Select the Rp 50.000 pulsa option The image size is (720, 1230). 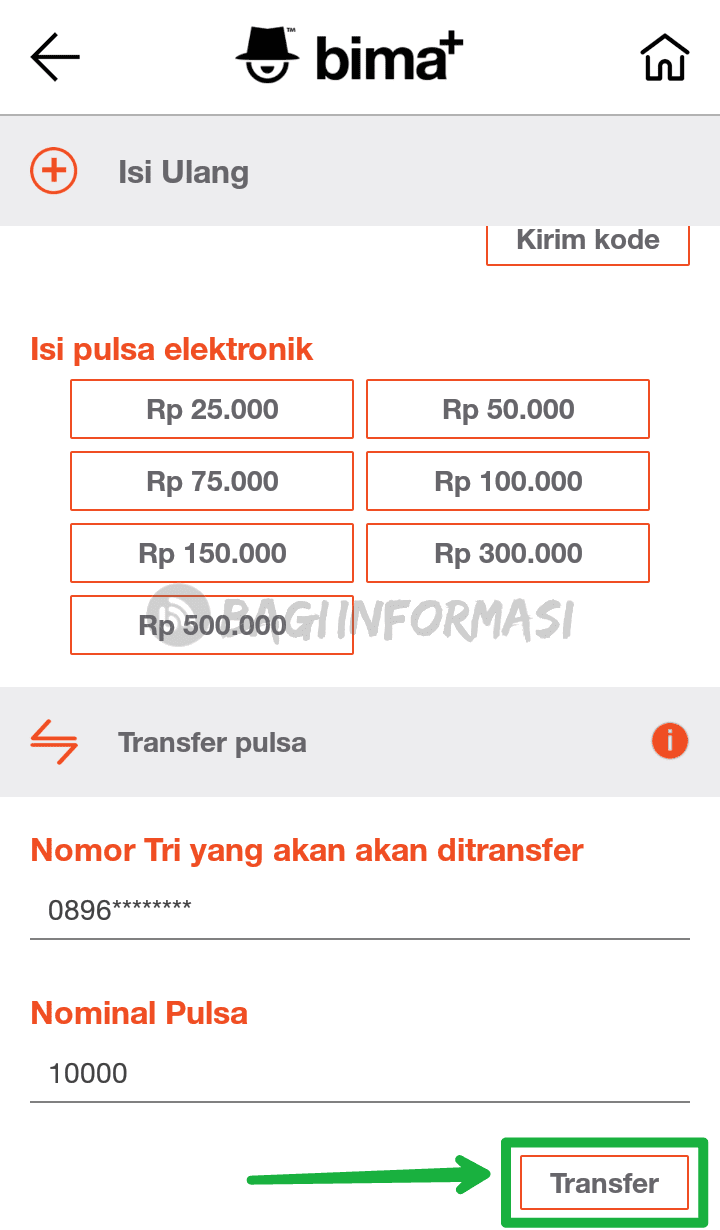tap(507, 409)
